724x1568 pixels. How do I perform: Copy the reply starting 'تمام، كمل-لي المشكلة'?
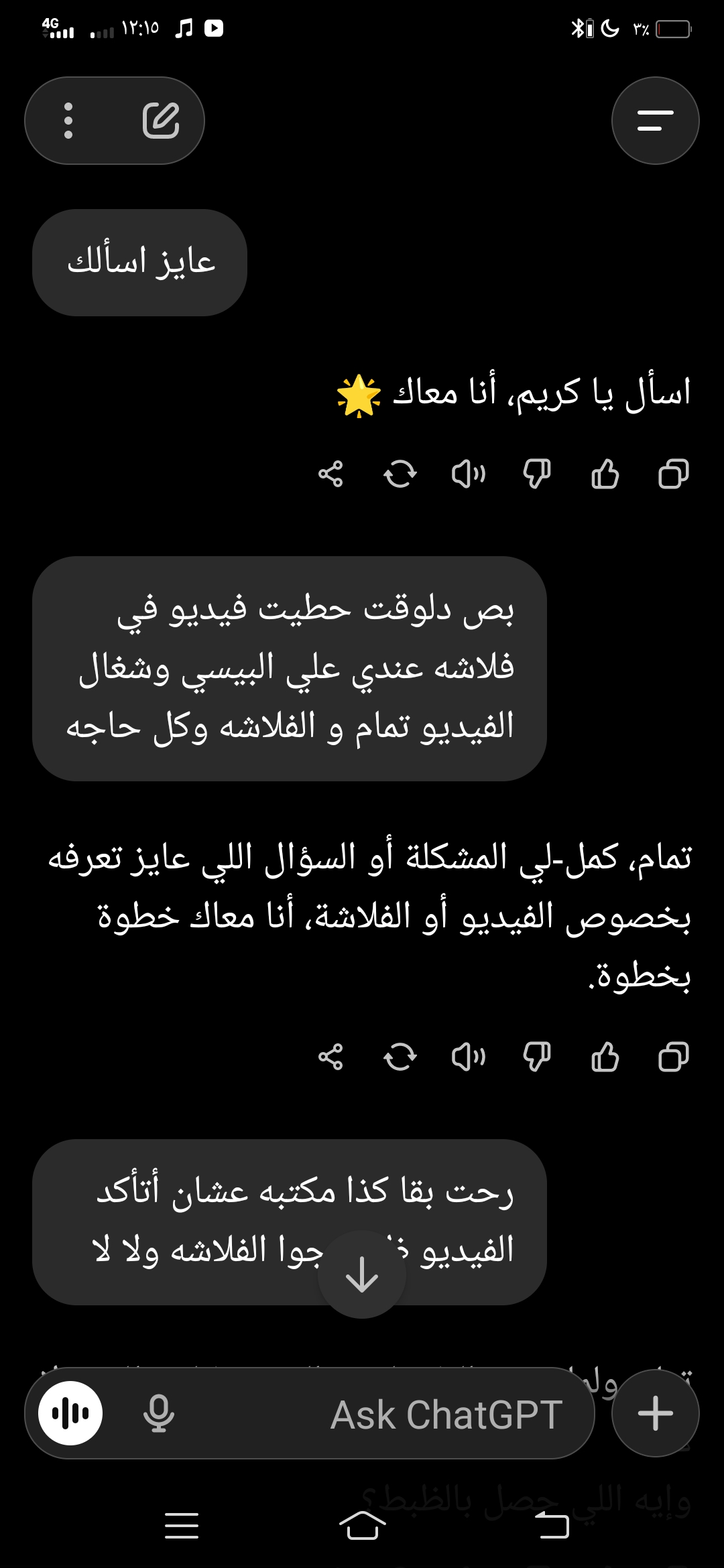coord(673,1057)
